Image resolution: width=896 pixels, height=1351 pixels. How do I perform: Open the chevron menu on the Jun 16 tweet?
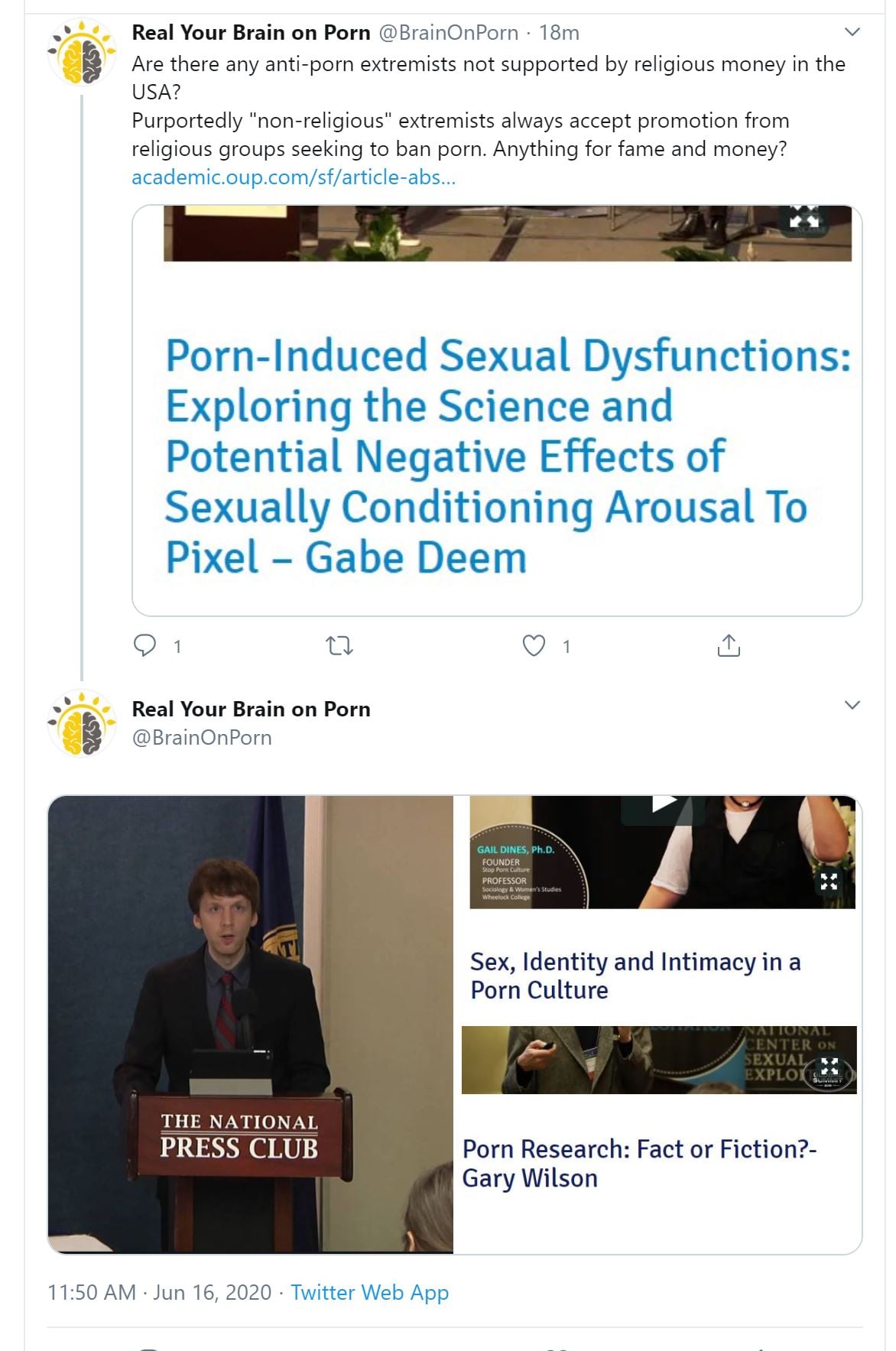852,705
